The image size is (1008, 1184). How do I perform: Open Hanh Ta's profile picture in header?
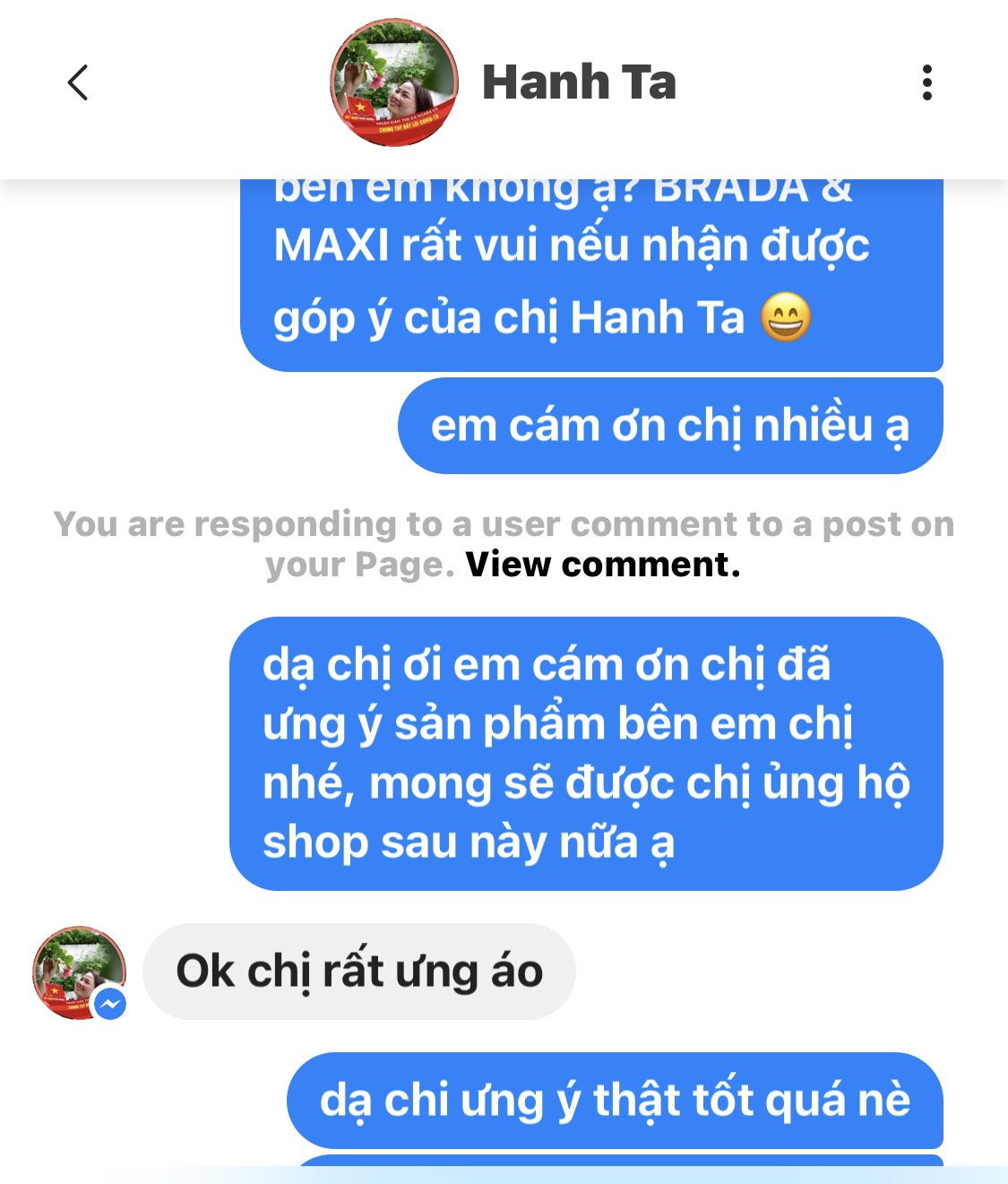point(394,82)
